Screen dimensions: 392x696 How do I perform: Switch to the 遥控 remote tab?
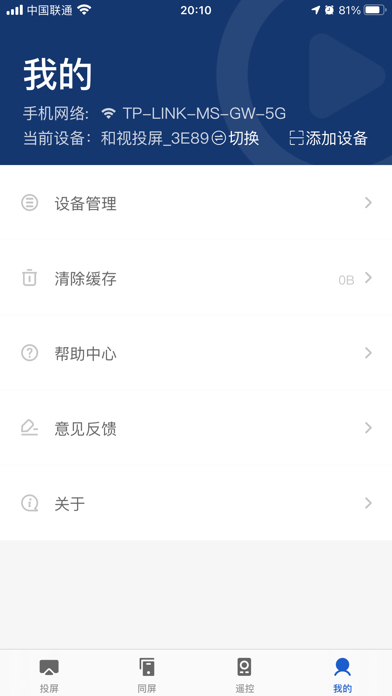point(245,674)
